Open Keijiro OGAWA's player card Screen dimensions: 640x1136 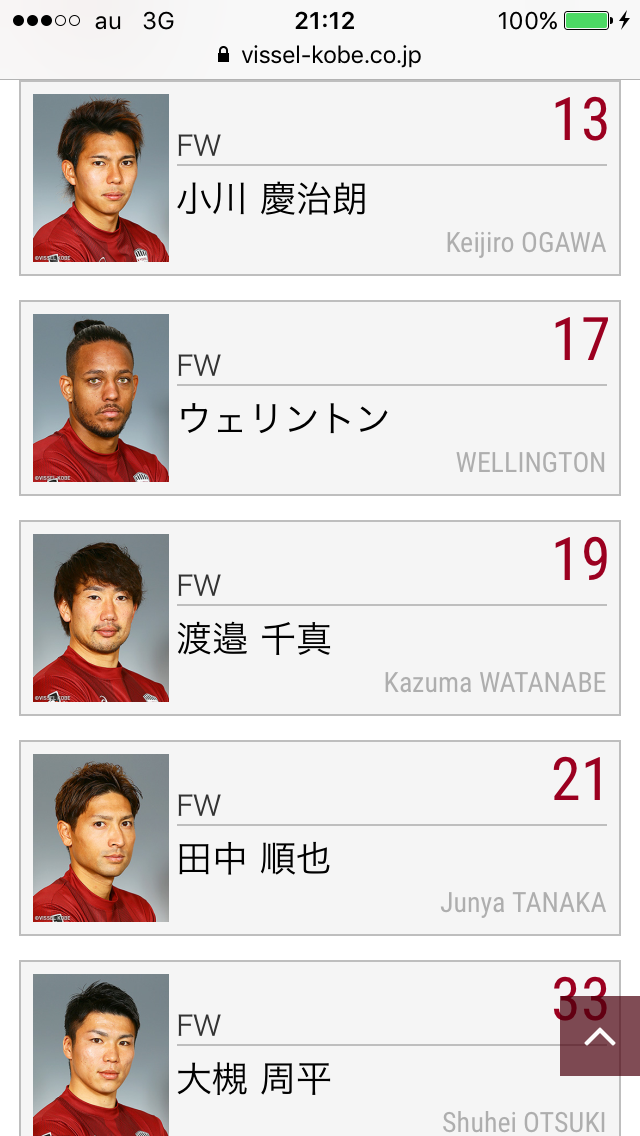[x=320, y=178]
